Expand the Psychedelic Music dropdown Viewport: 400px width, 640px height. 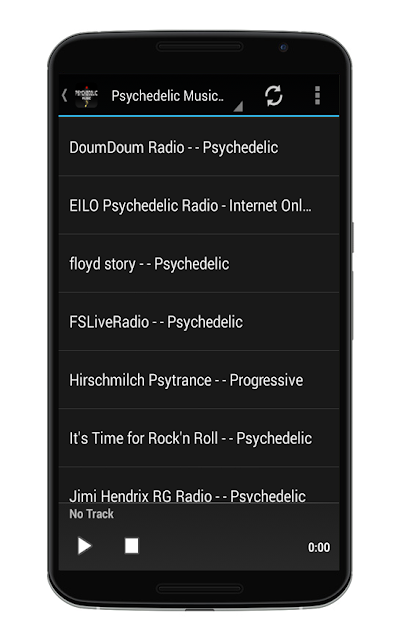[176, 96]
